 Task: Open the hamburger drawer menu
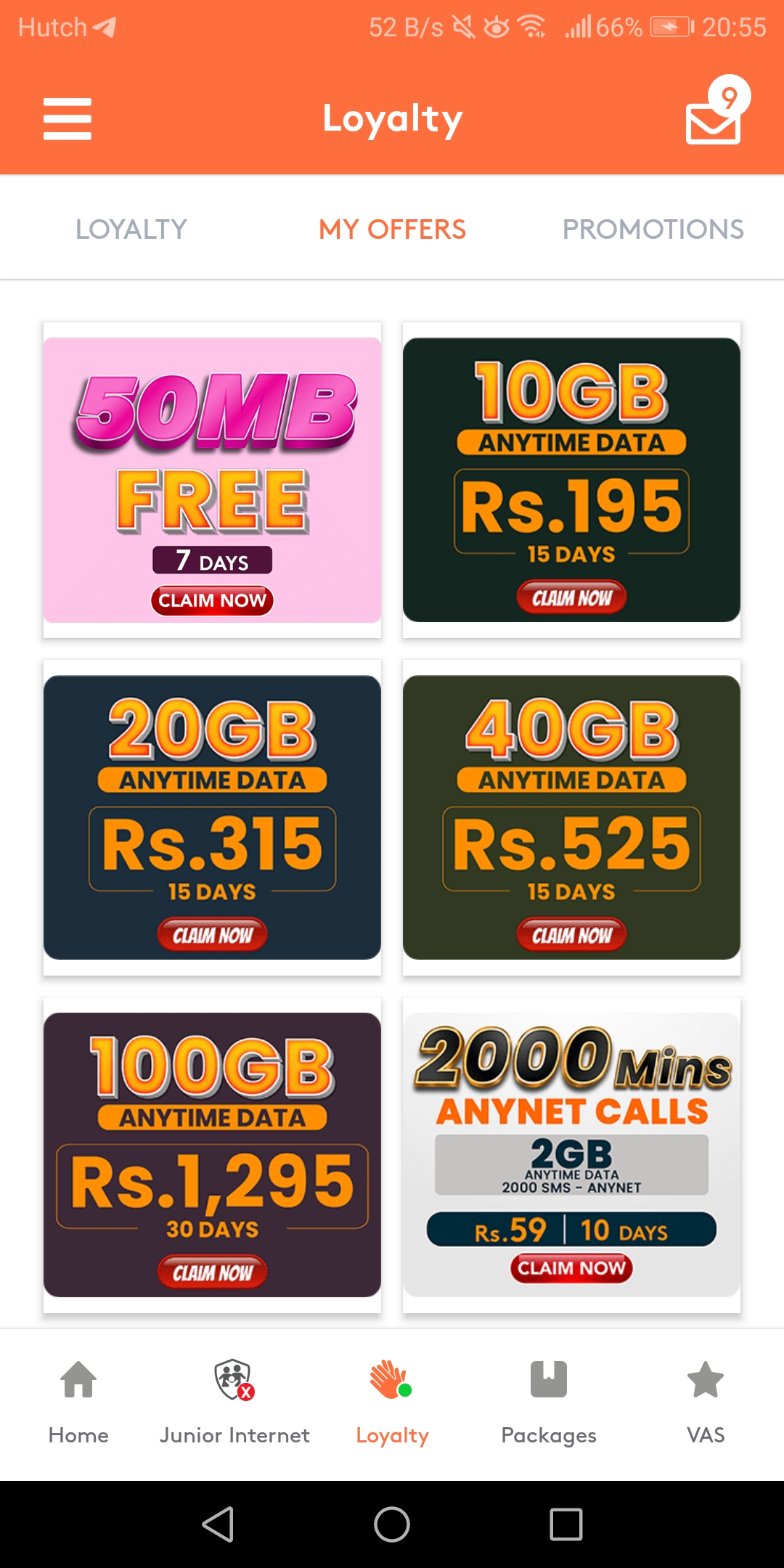[68, 118]
